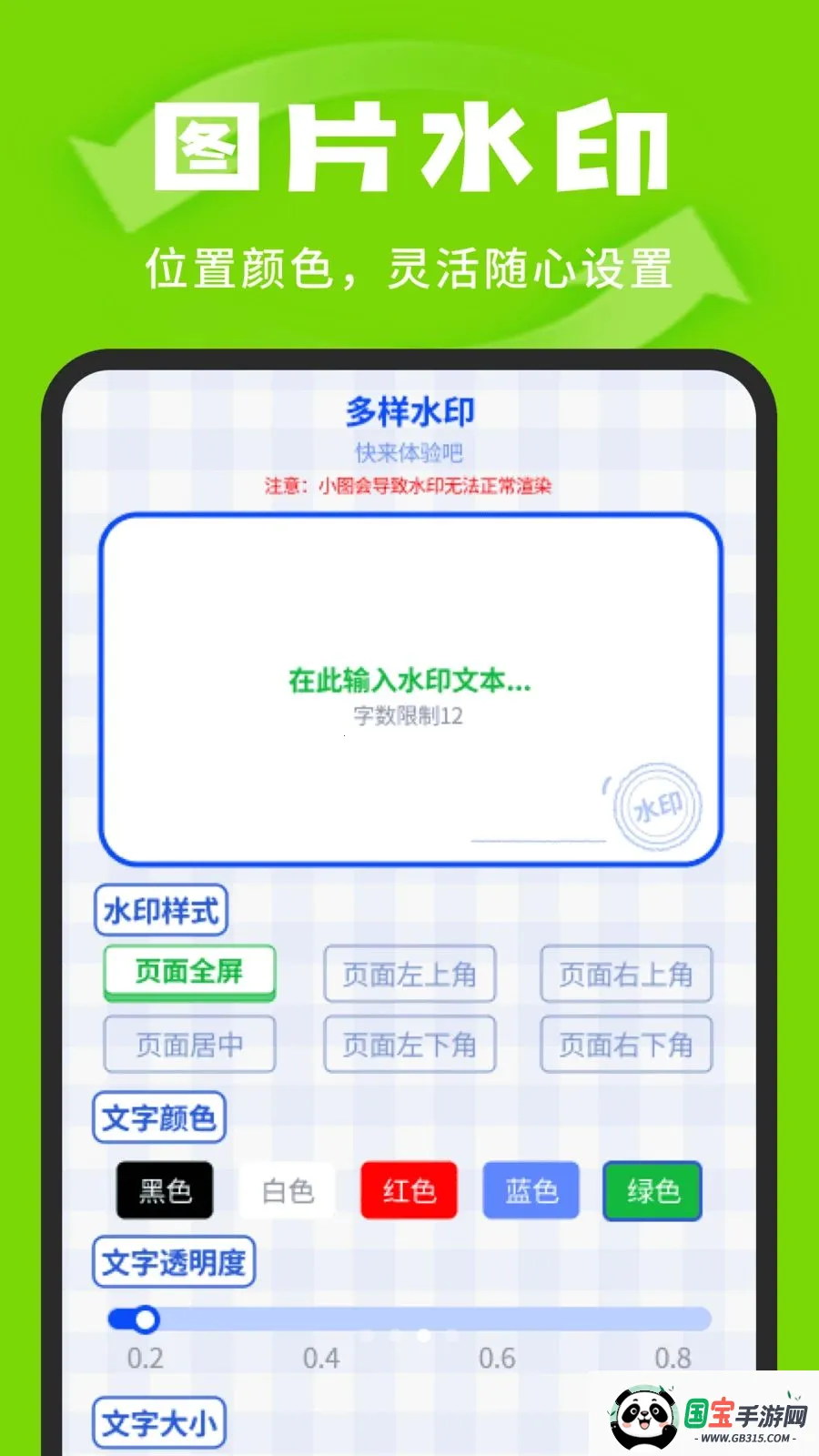Select the 黑色 text color swatch

(164, 1189)
